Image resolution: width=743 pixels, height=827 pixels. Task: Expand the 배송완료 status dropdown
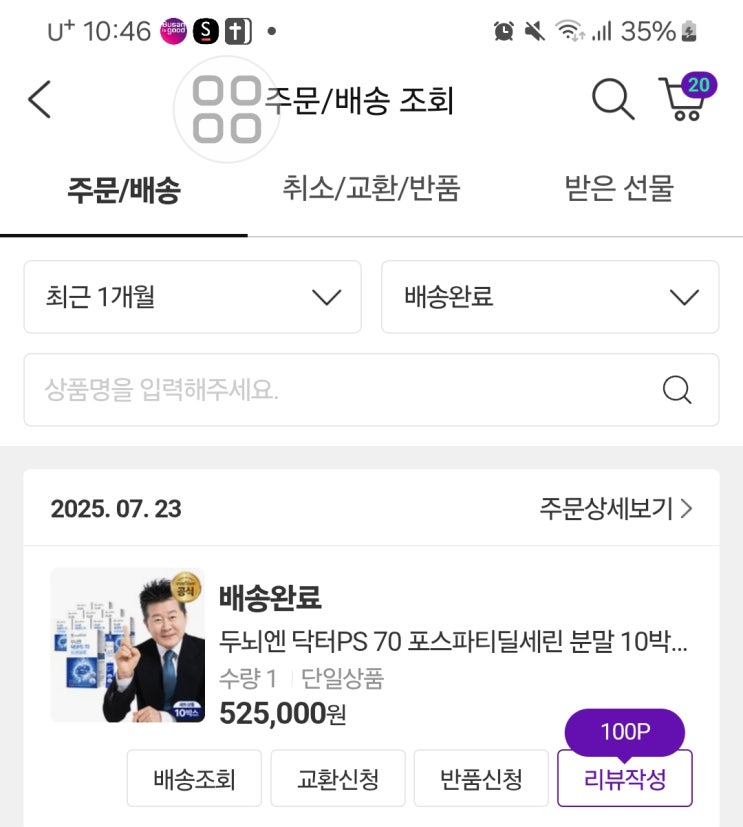click(550, 297)
